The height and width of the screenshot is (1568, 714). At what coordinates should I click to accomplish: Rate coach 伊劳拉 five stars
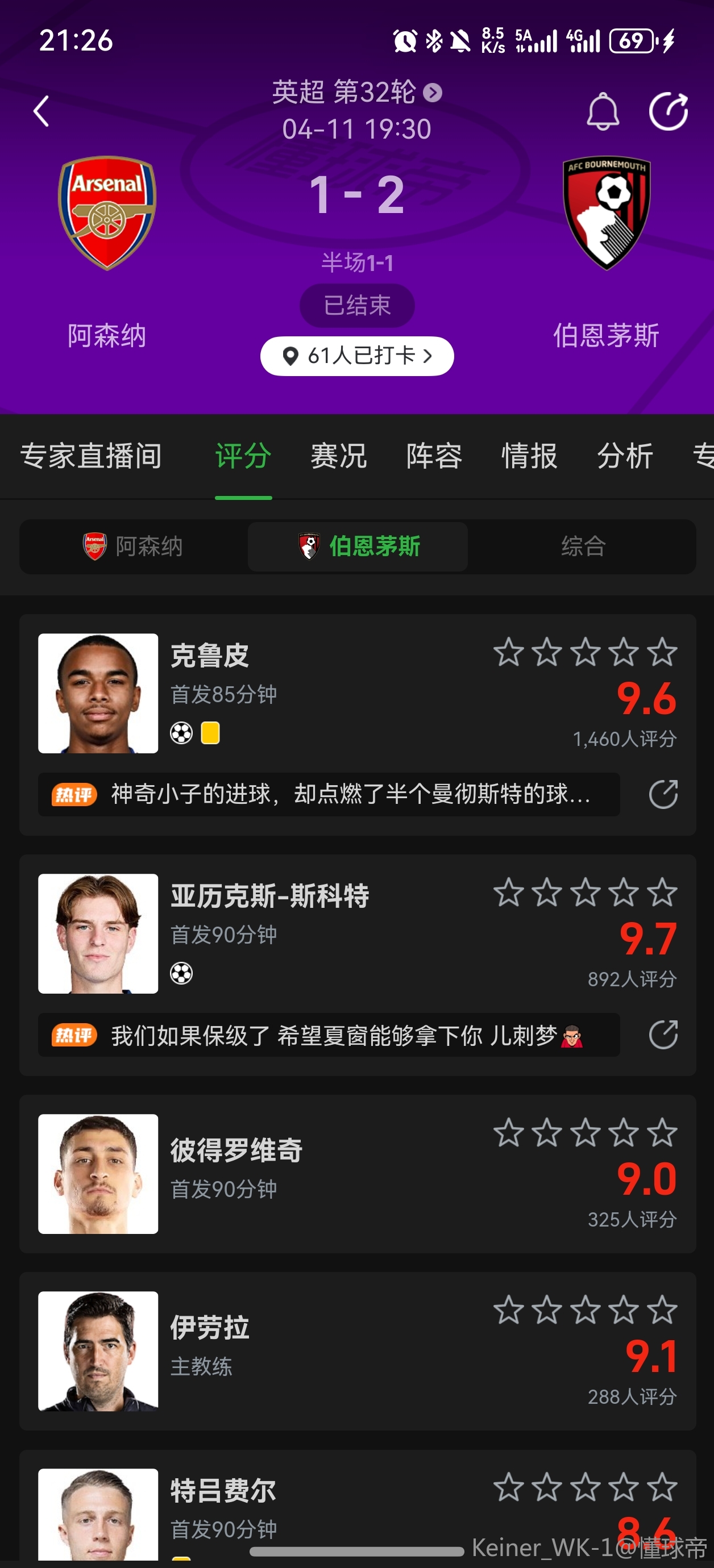[662, 1310]
